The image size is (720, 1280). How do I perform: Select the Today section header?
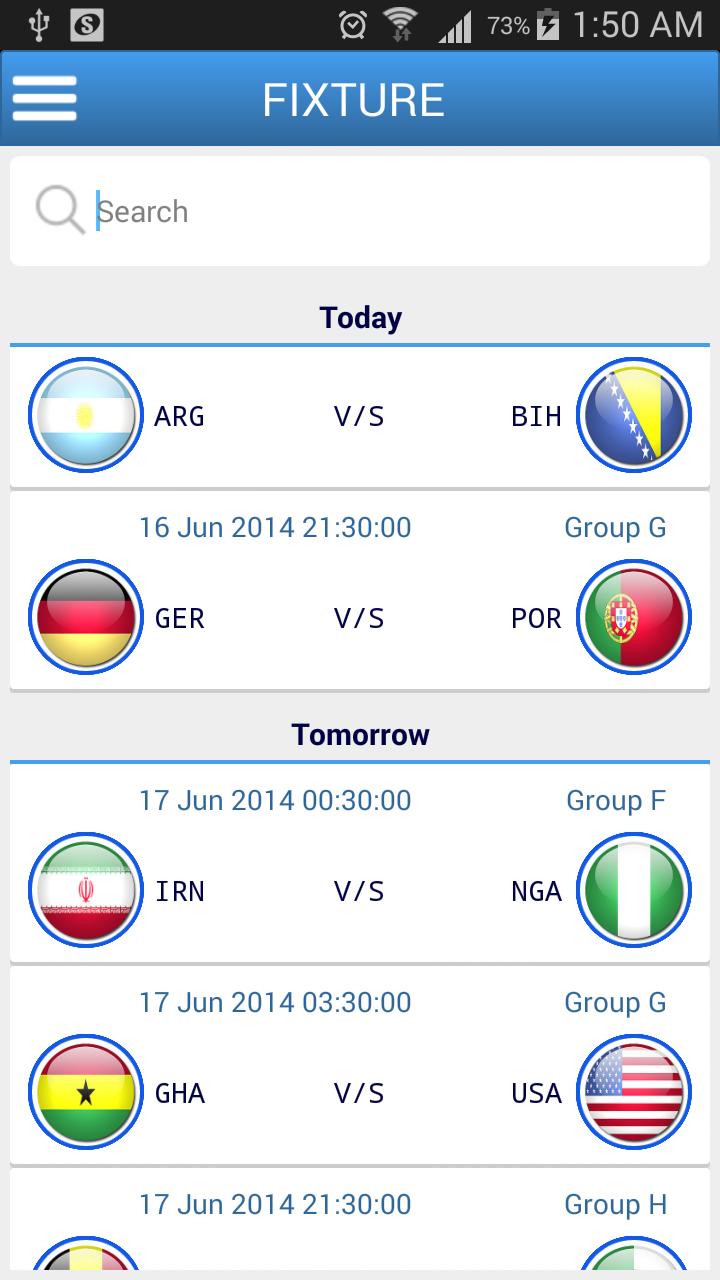[x=360, y=317]
